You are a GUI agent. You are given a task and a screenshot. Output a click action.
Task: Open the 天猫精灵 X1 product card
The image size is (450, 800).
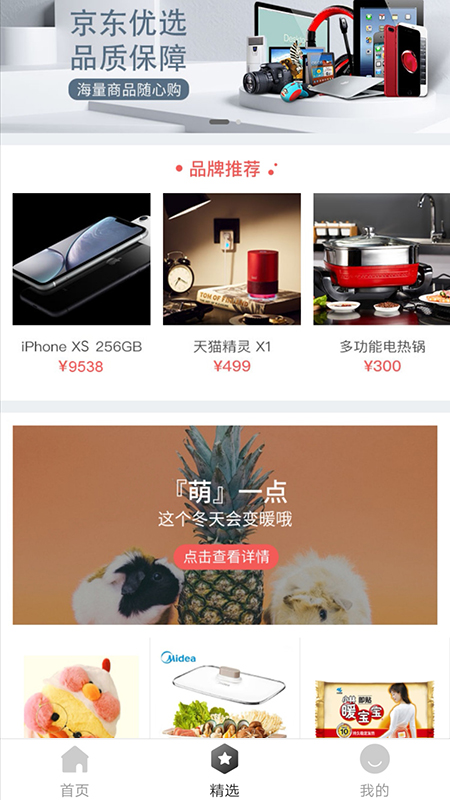pos(232,283)
